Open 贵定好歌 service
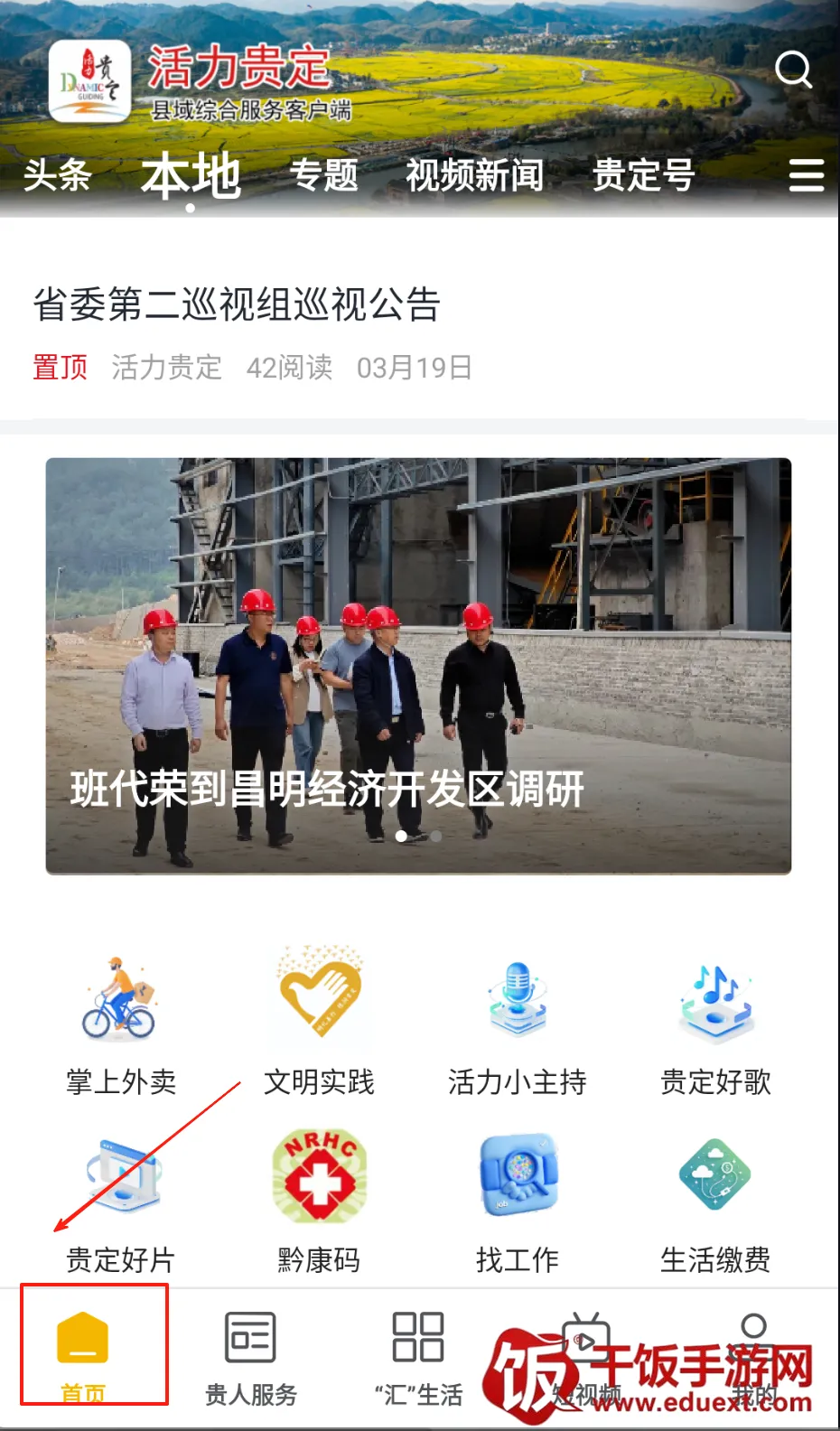Image resolution: width=840 pixels, height=1431 pixels. [715, 1025]
